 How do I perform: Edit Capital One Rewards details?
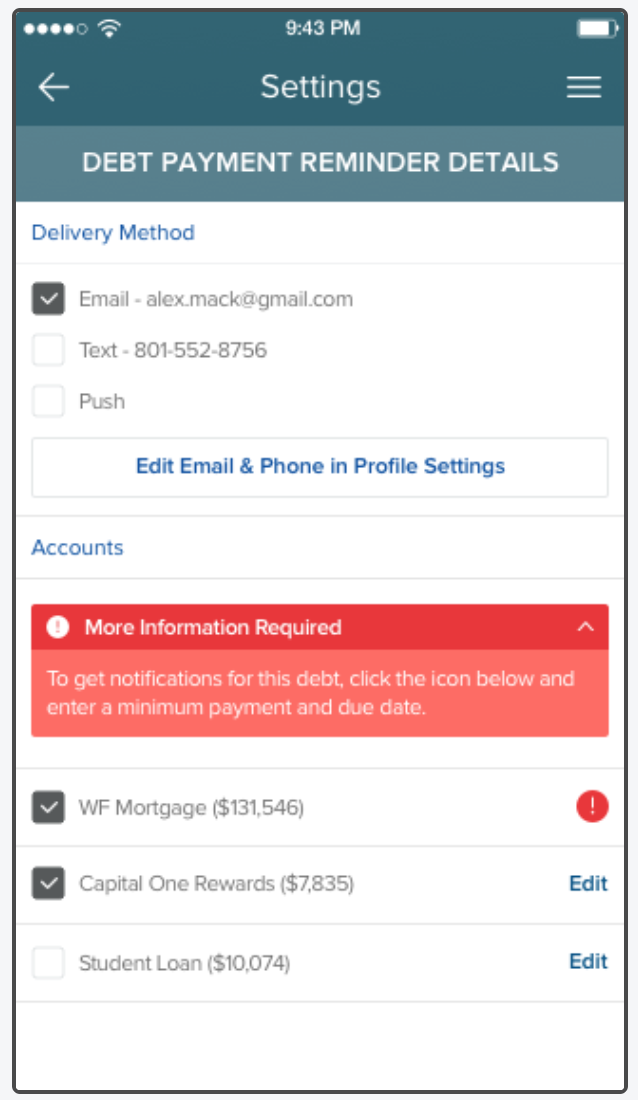point(588,884)
